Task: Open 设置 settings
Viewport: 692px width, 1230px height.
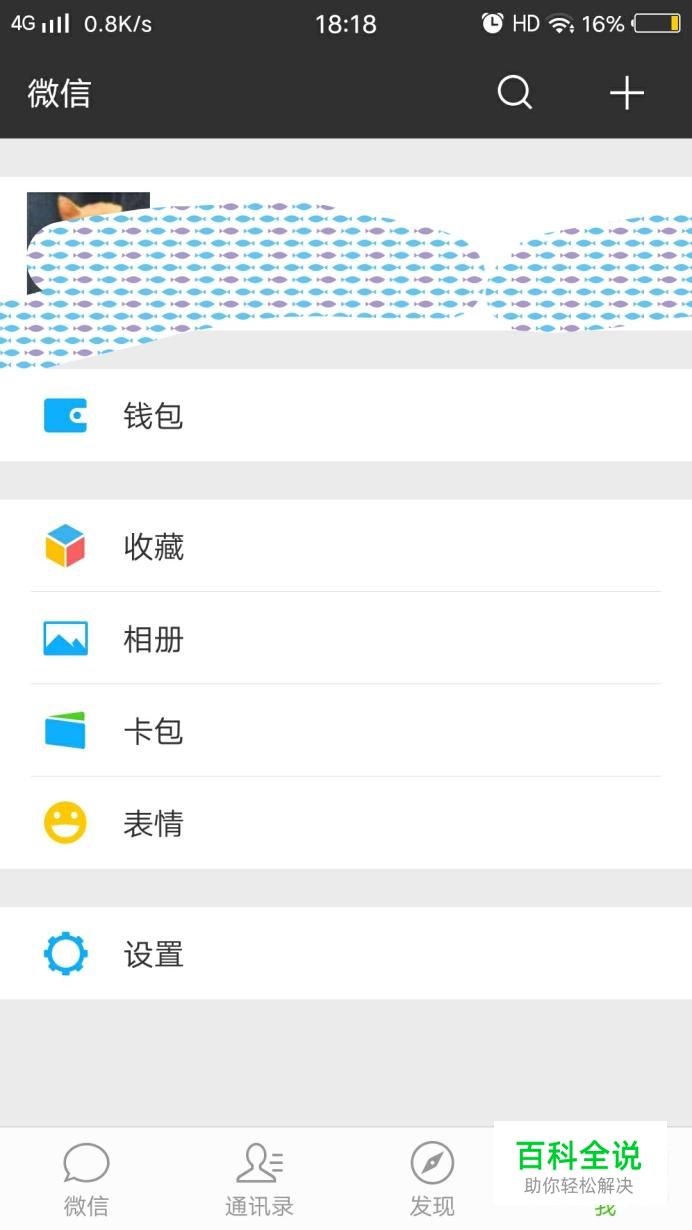Action: coord(345,954)
